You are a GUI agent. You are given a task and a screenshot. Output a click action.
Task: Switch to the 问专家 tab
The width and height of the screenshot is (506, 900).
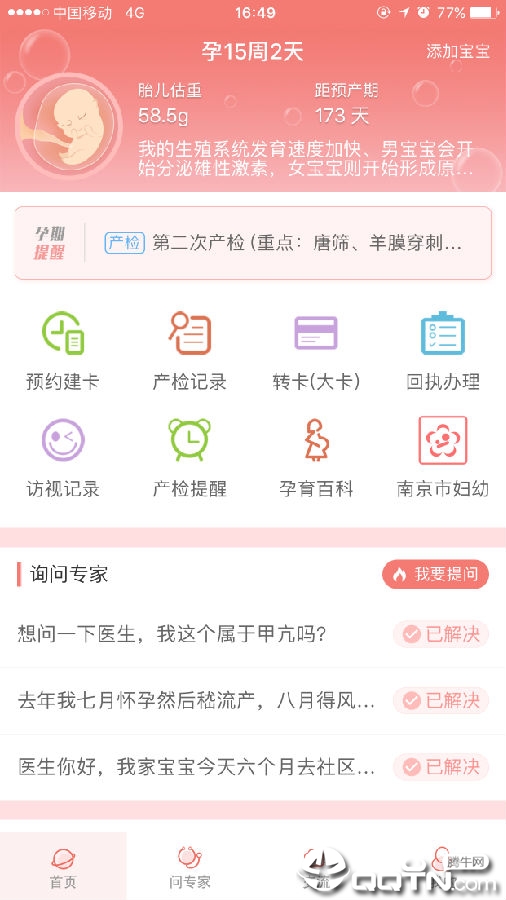[x=189, y=866]
